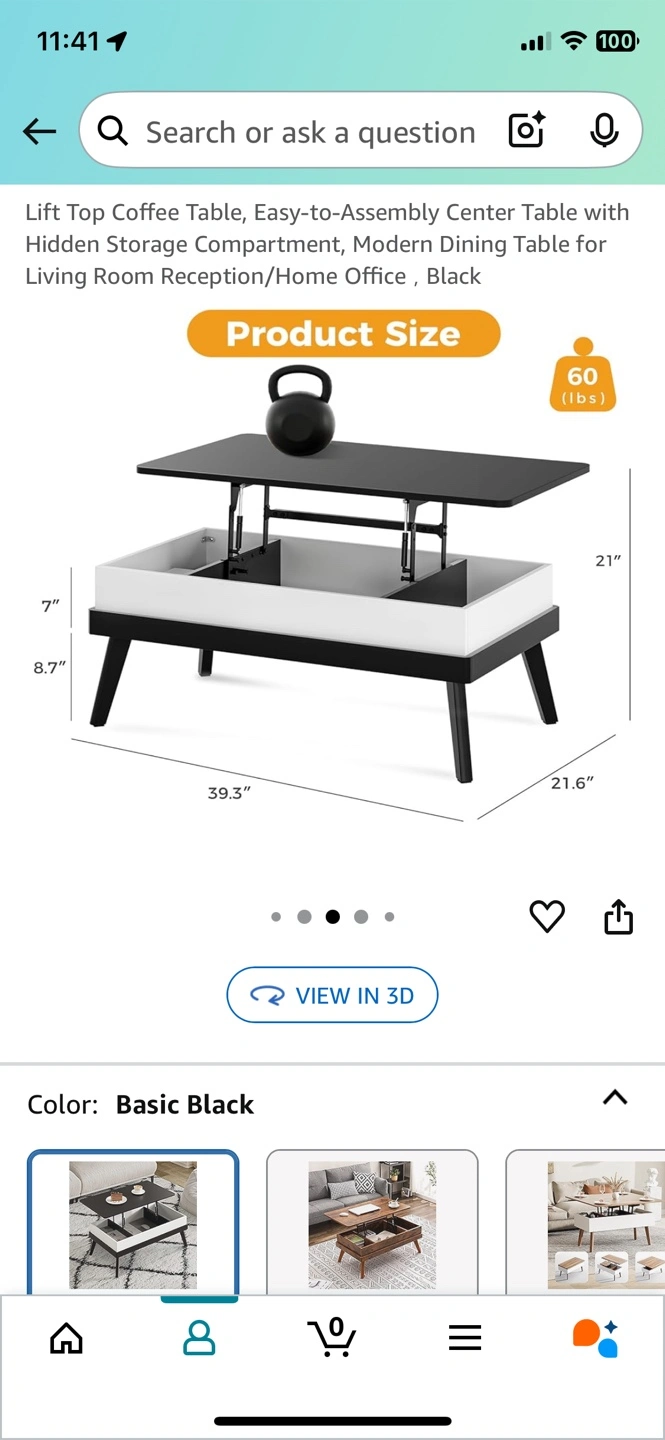665x1440 pixels.
Task: Open the Rufus AI assistant tab
Action: 596,1337
